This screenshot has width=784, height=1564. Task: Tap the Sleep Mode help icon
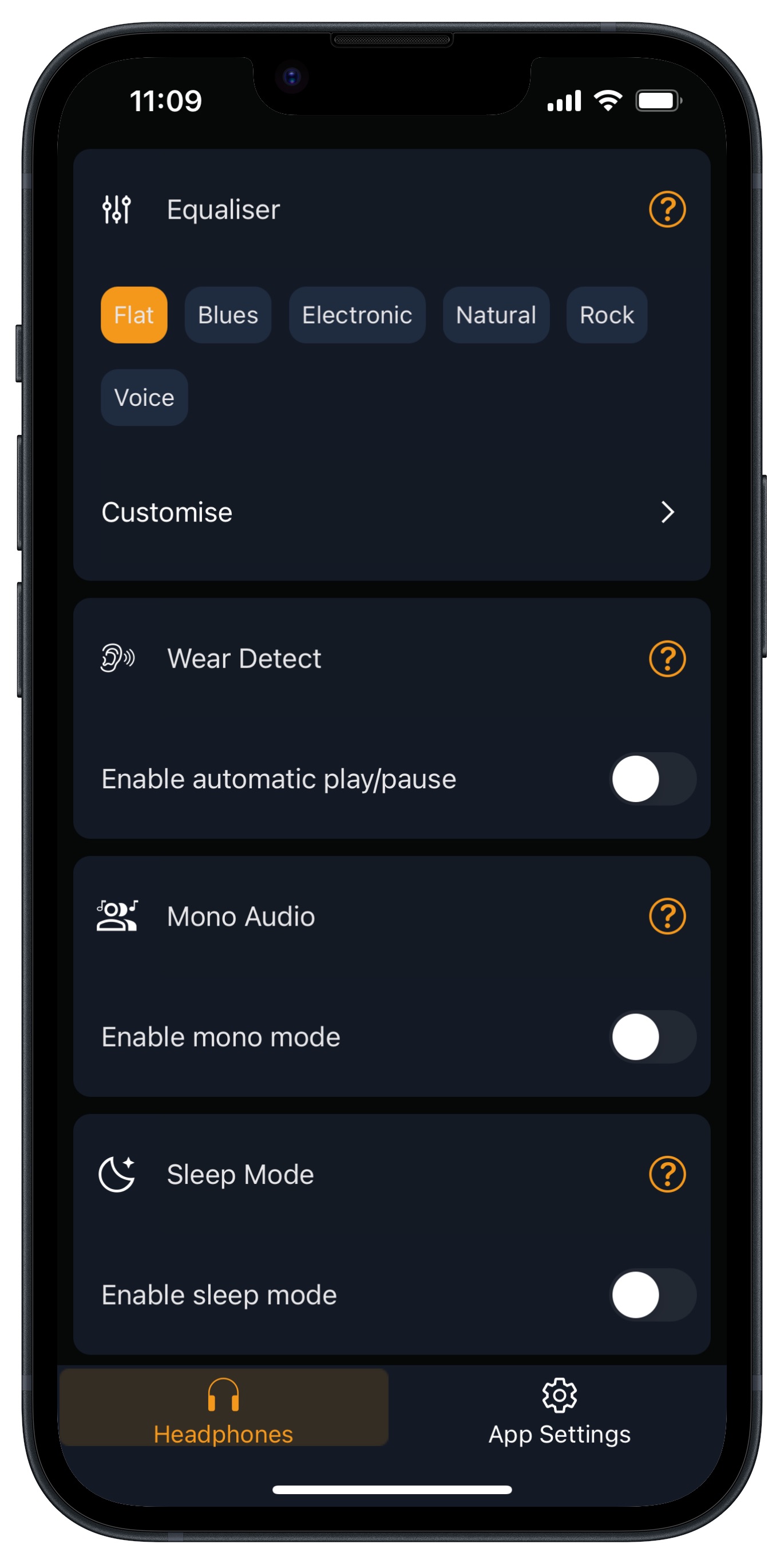pos(667,1174)
